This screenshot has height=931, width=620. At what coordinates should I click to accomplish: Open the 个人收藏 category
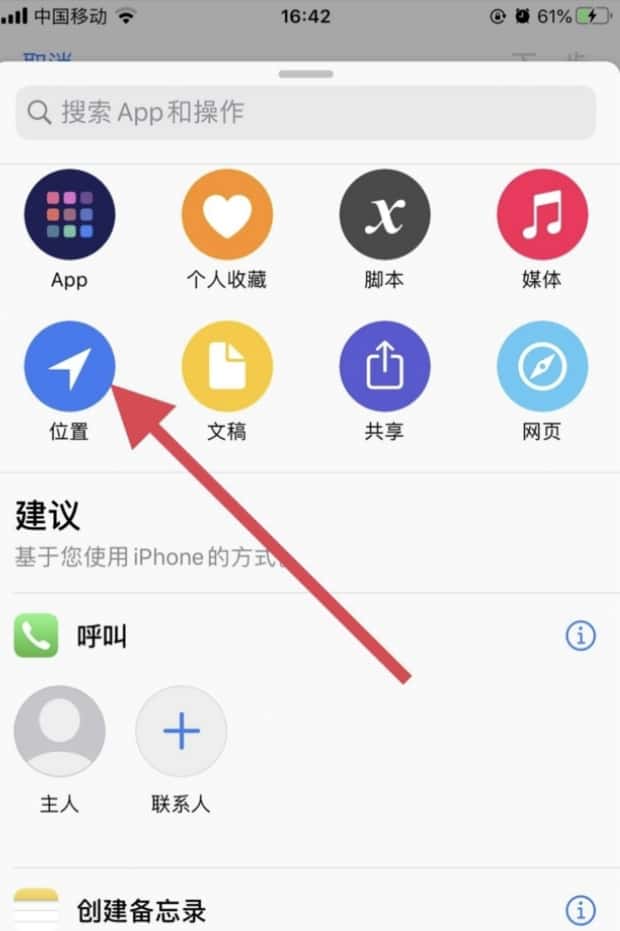(x=227, y=215)
